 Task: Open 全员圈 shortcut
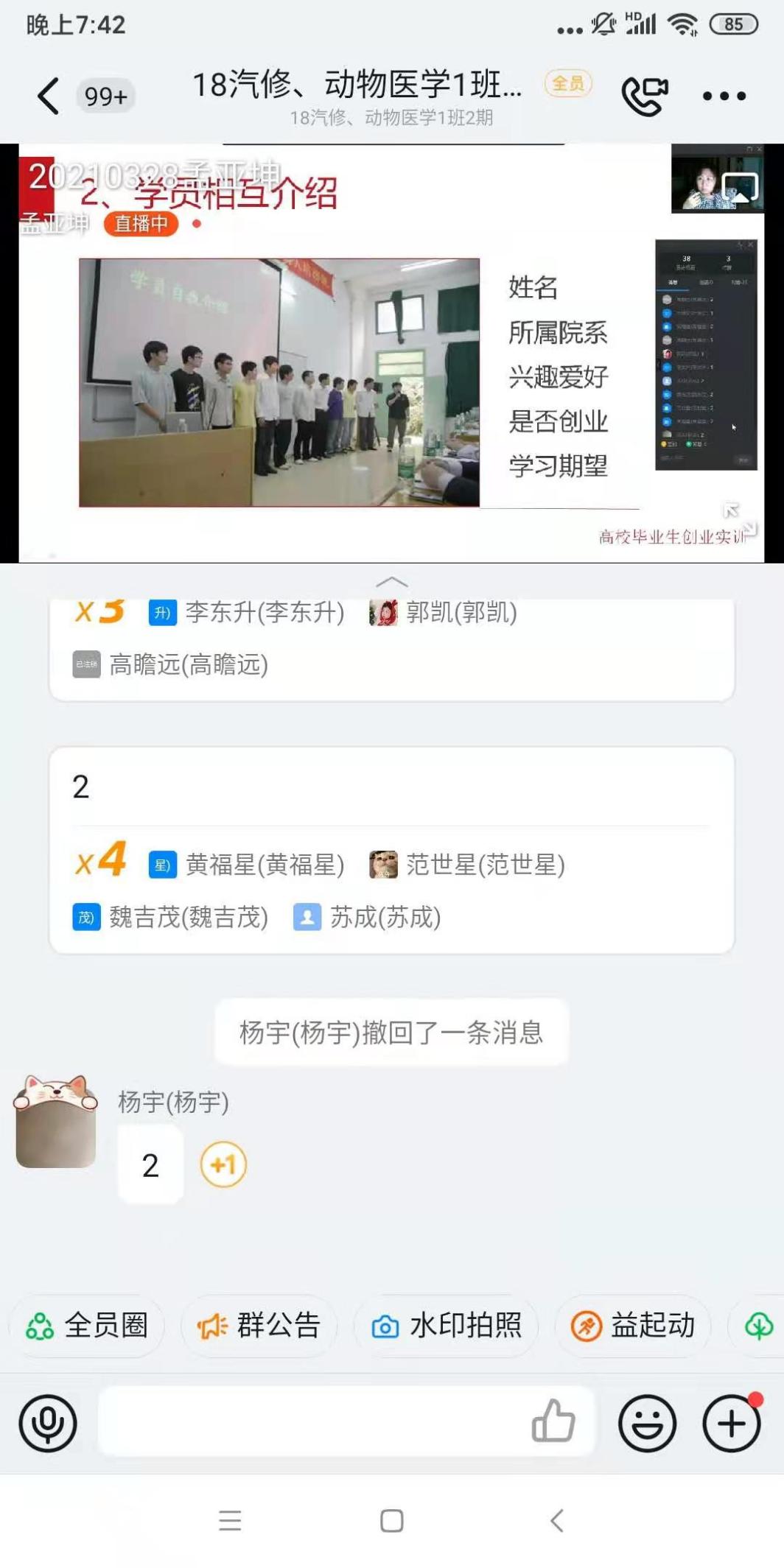point(87,1326)
